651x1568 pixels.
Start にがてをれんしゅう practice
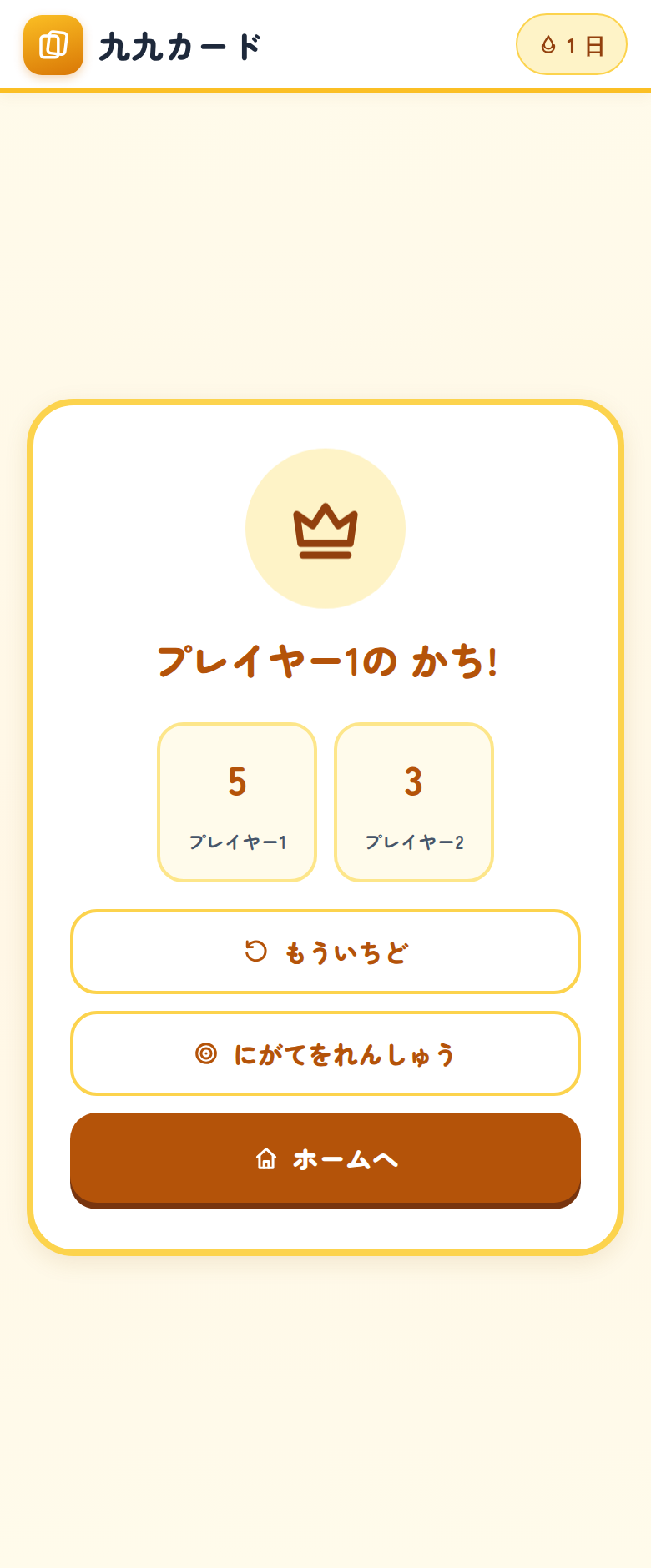point(325,1053)
